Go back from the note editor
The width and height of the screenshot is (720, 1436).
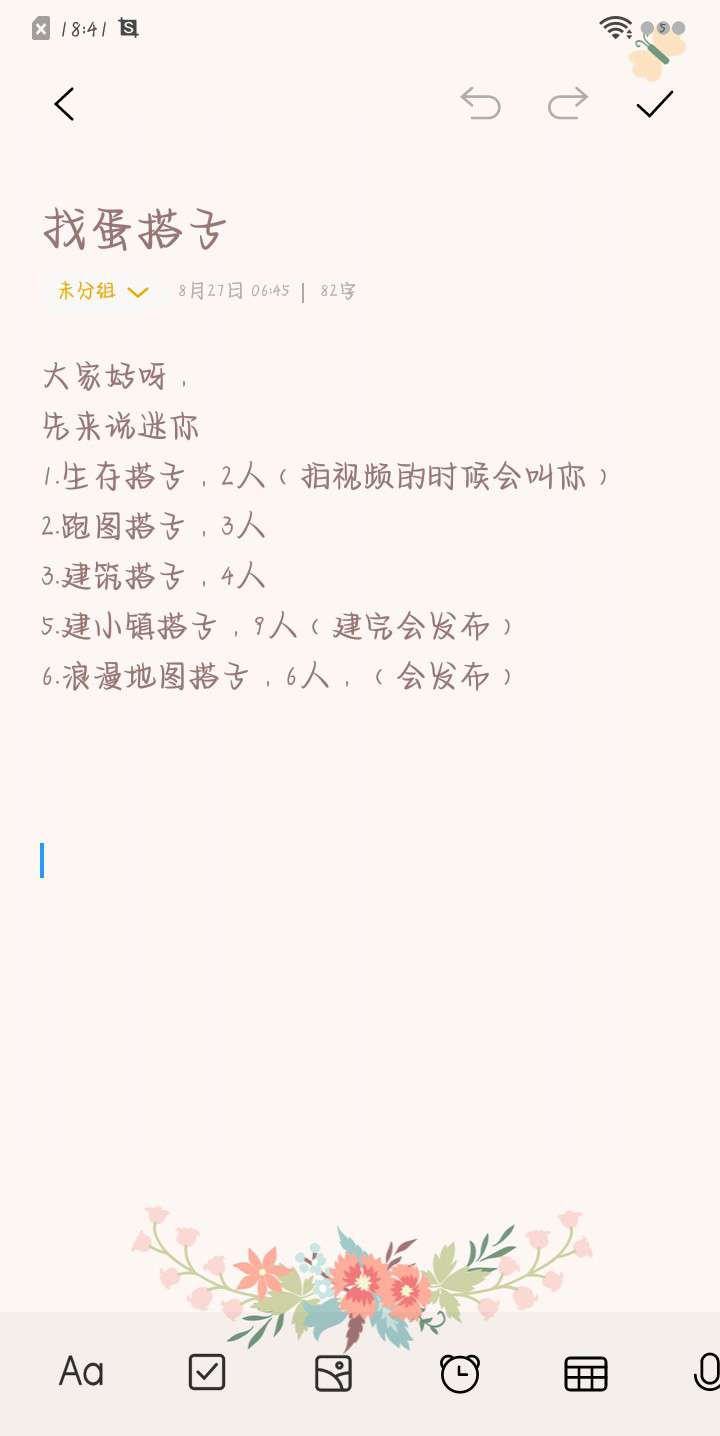click(64, 104)
